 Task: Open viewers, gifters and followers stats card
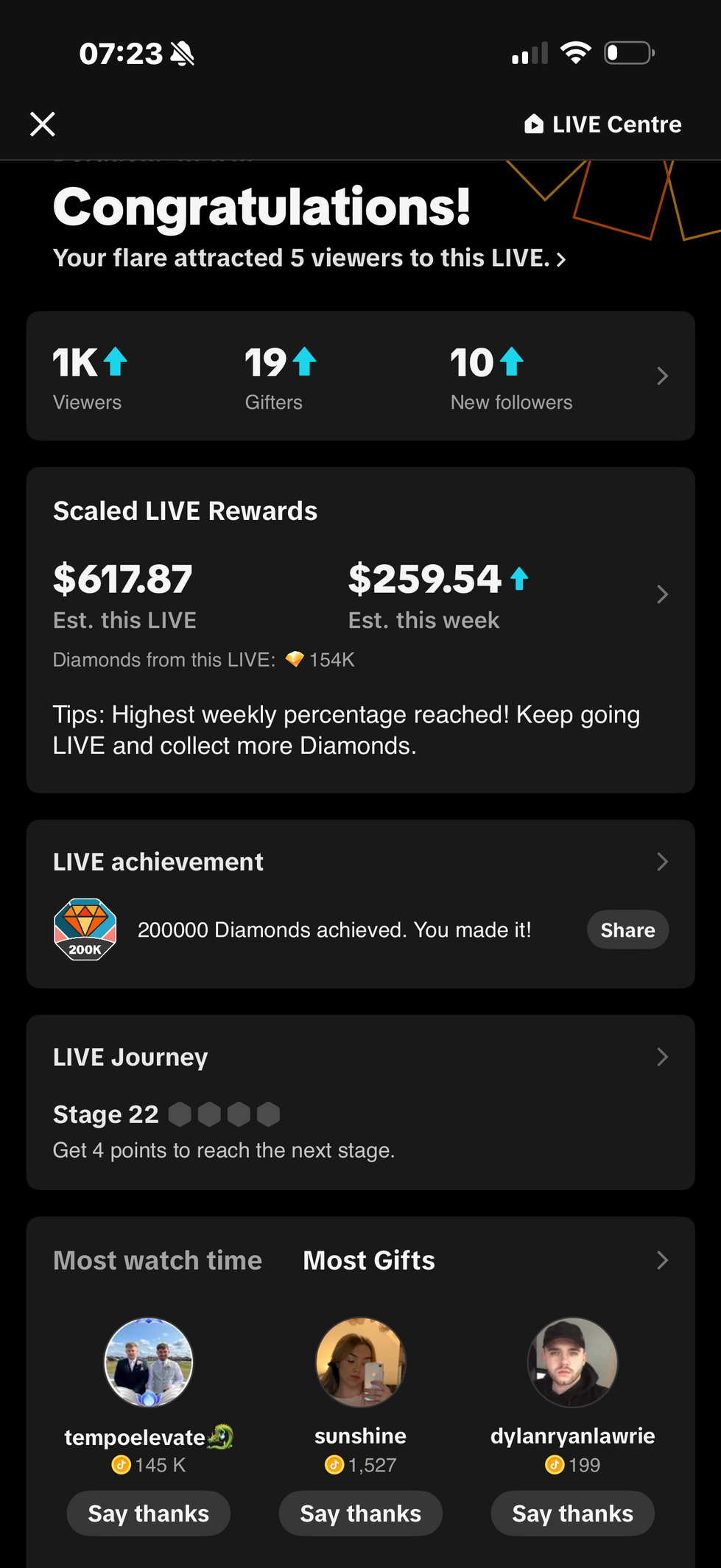pos(661,376)
